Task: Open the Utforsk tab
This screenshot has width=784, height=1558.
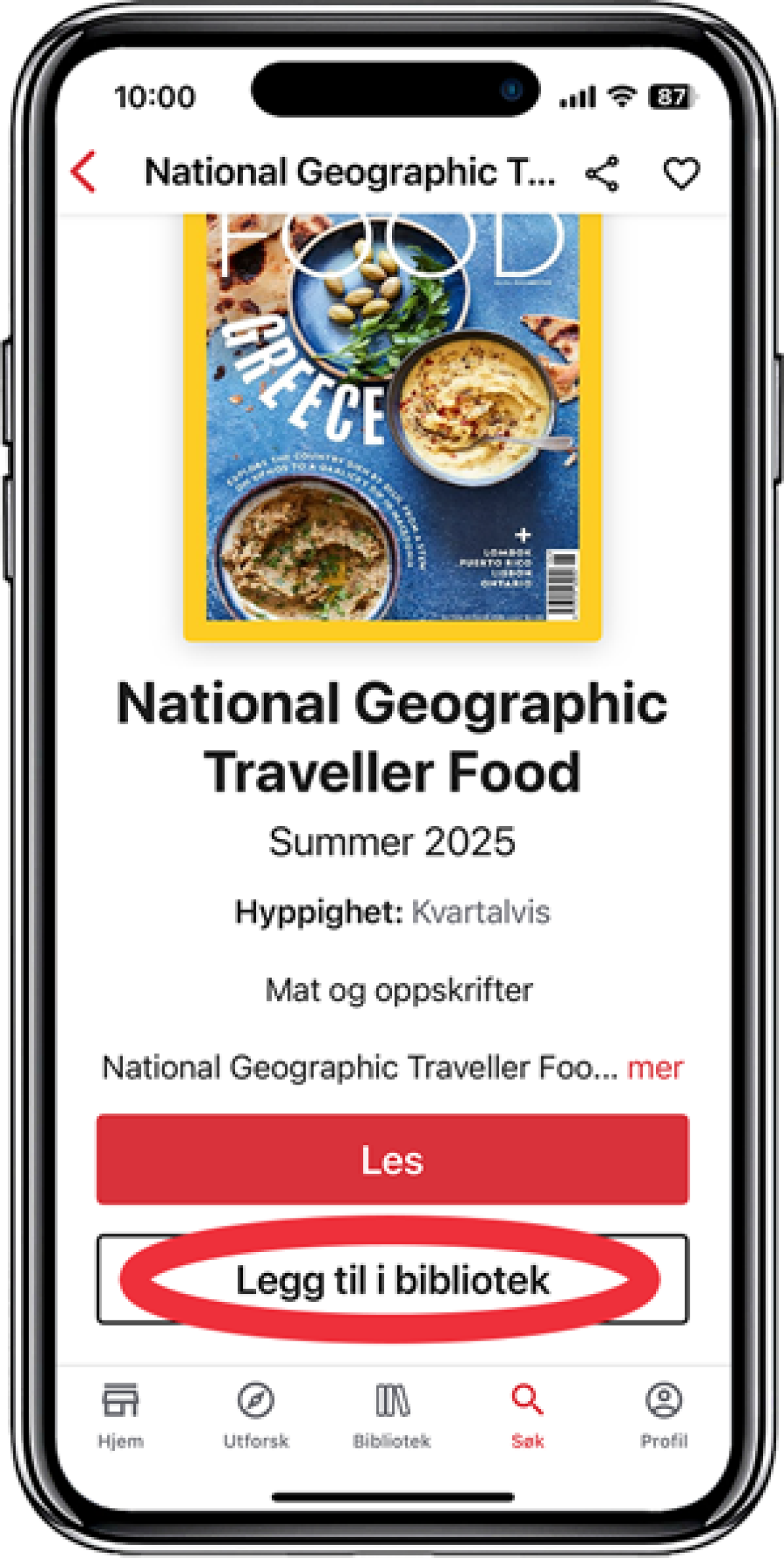Action: (x=256, y=1414)
